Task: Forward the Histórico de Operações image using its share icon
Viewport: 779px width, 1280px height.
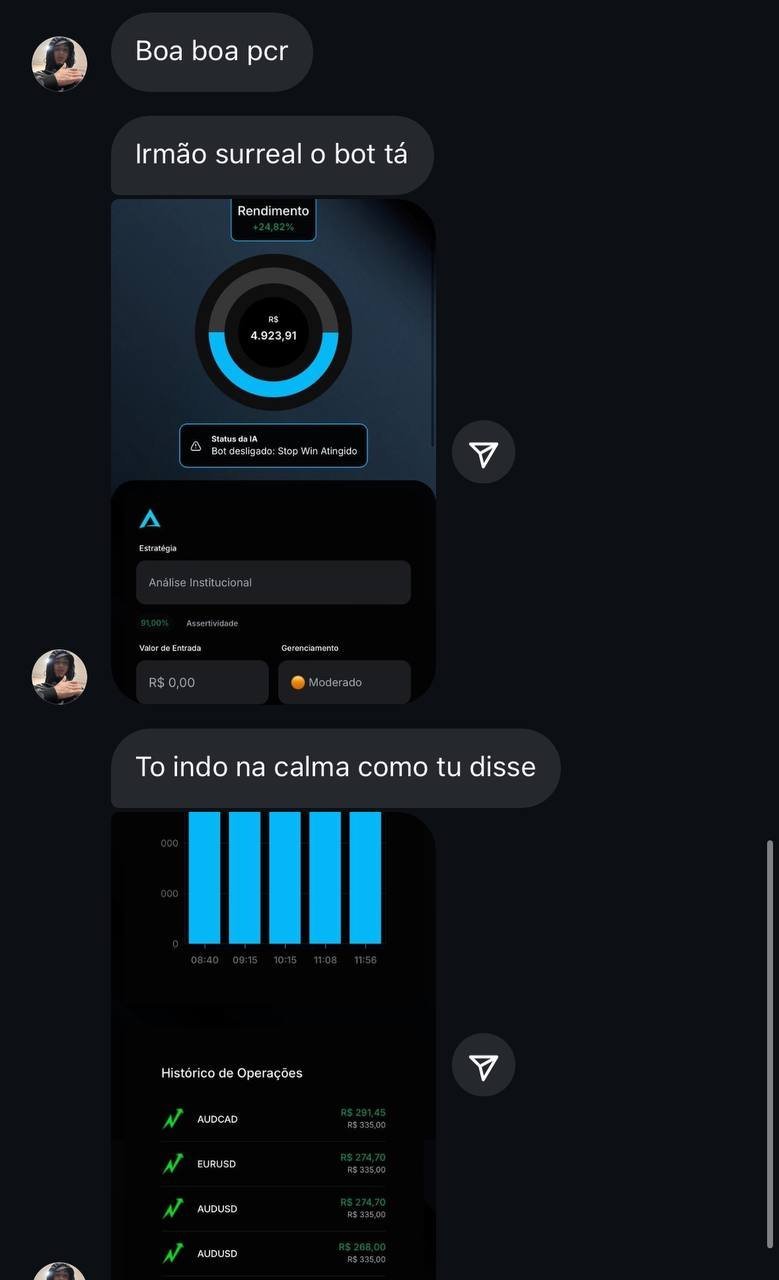Action: [x=483, y=1065]
